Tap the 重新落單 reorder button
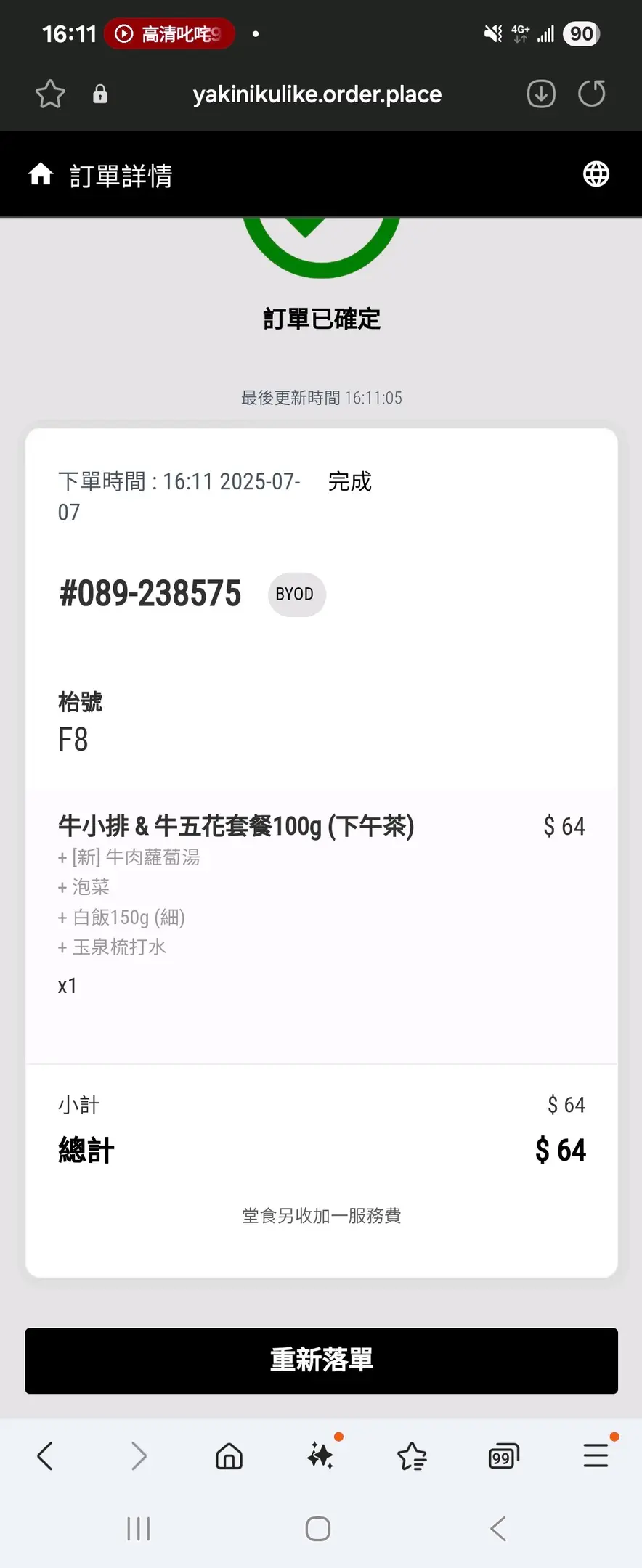This screenshot has width=642, height=1568. point(321,1360)
